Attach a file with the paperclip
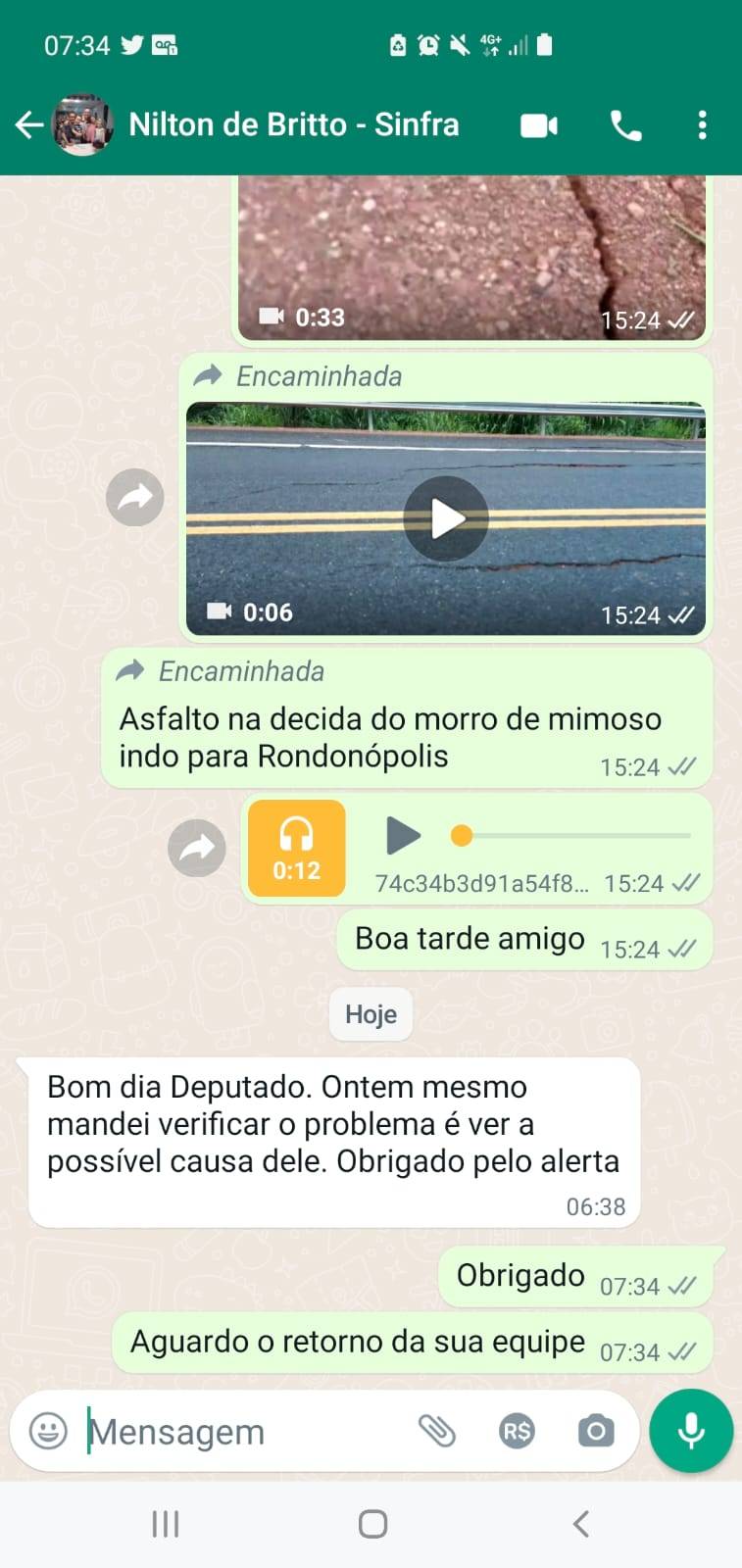 pos(437,1431)
